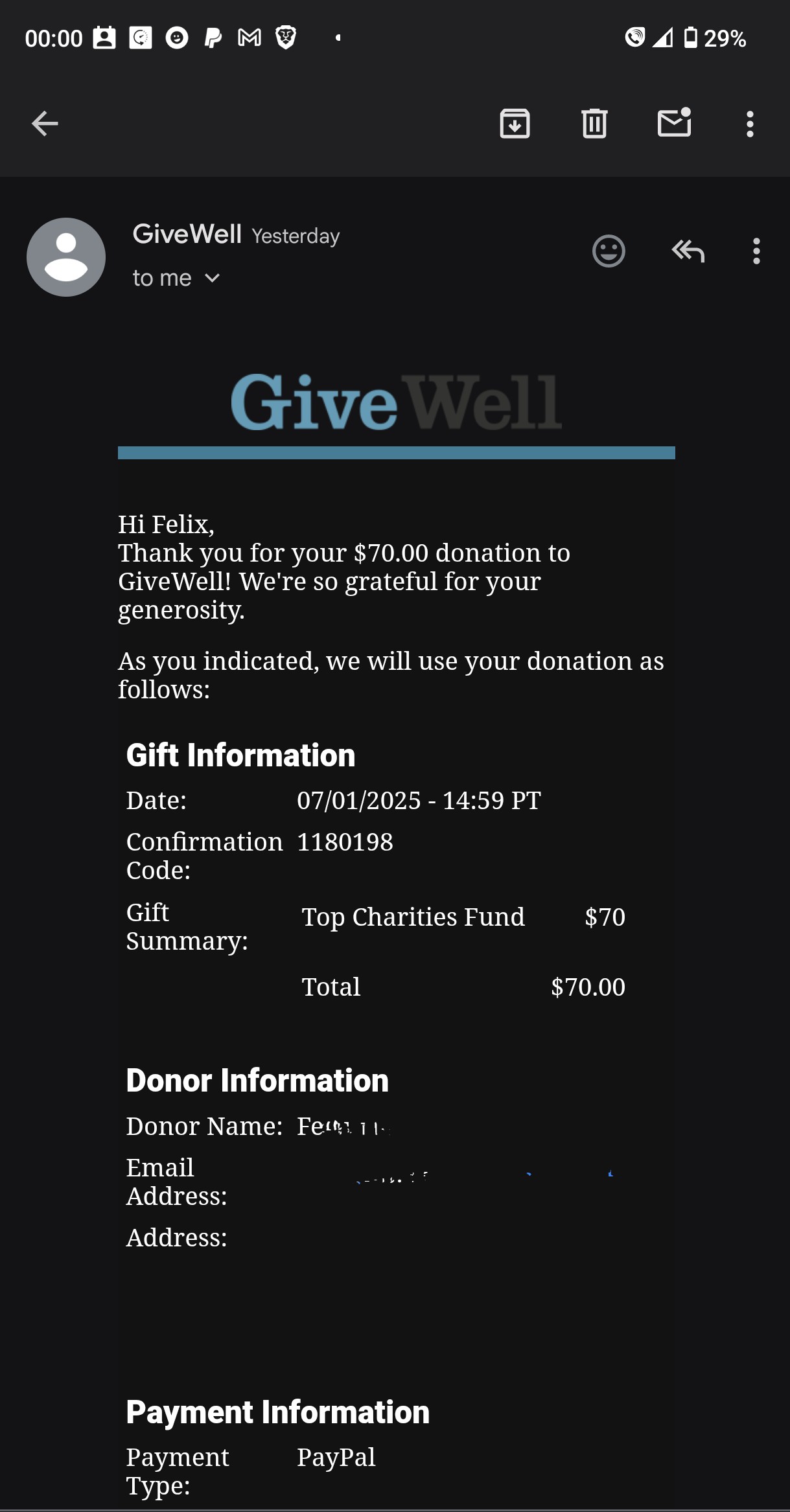Add an emoji reaction to the message
Image resolution: width=790 pixels, height=1512 pixels.
click(x=609, y=251)
